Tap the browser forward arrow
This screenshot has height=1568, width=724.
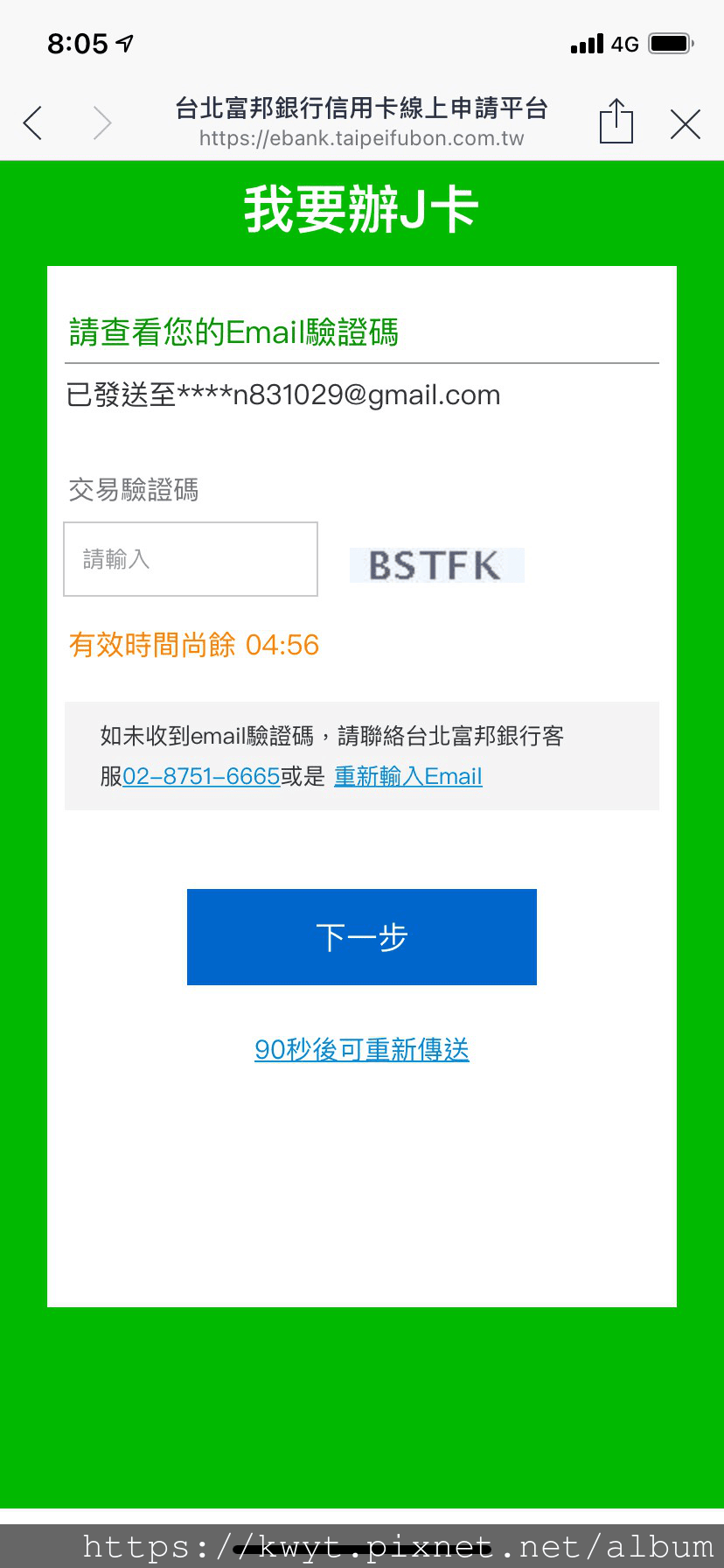coord(102,123)
